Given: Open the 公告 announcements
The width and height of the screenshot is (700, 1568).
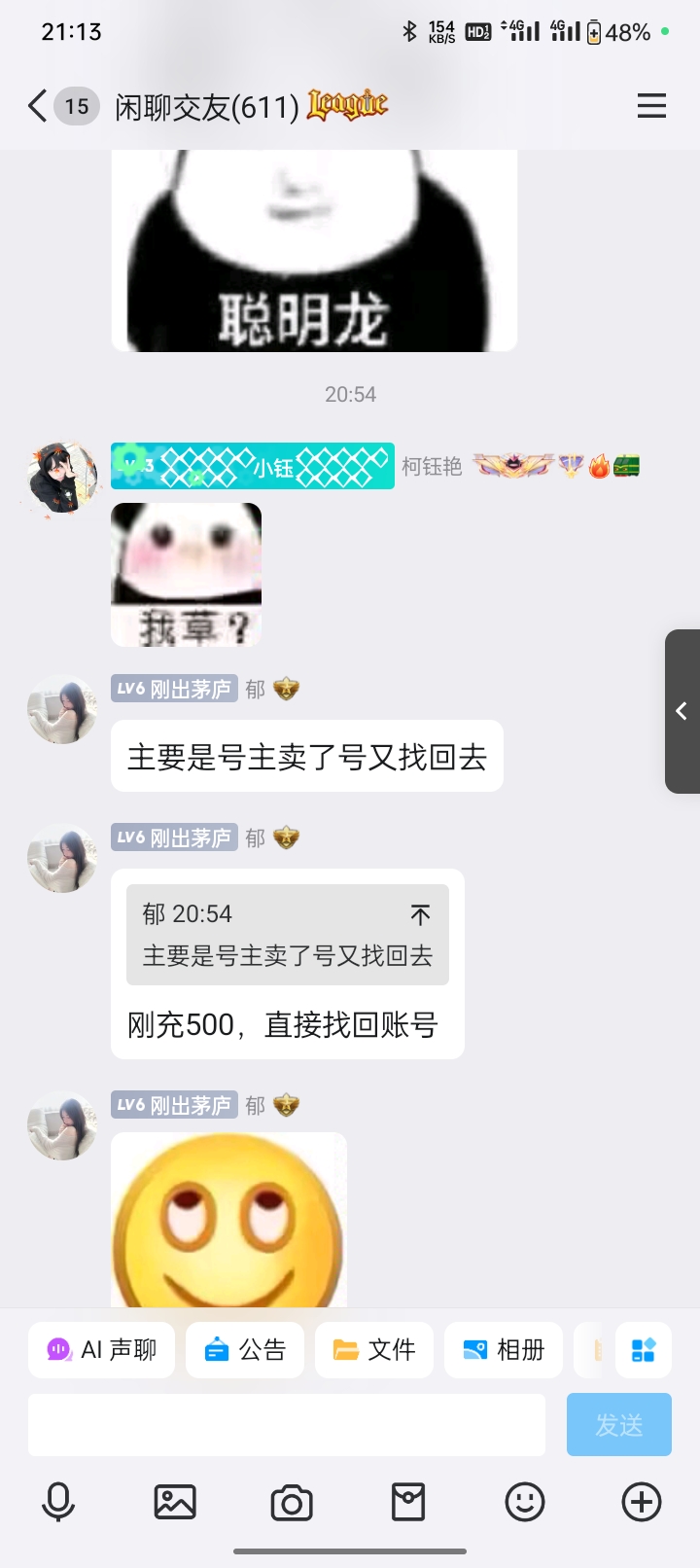Looking at the screenshot, I should (x=245, y=1350).
